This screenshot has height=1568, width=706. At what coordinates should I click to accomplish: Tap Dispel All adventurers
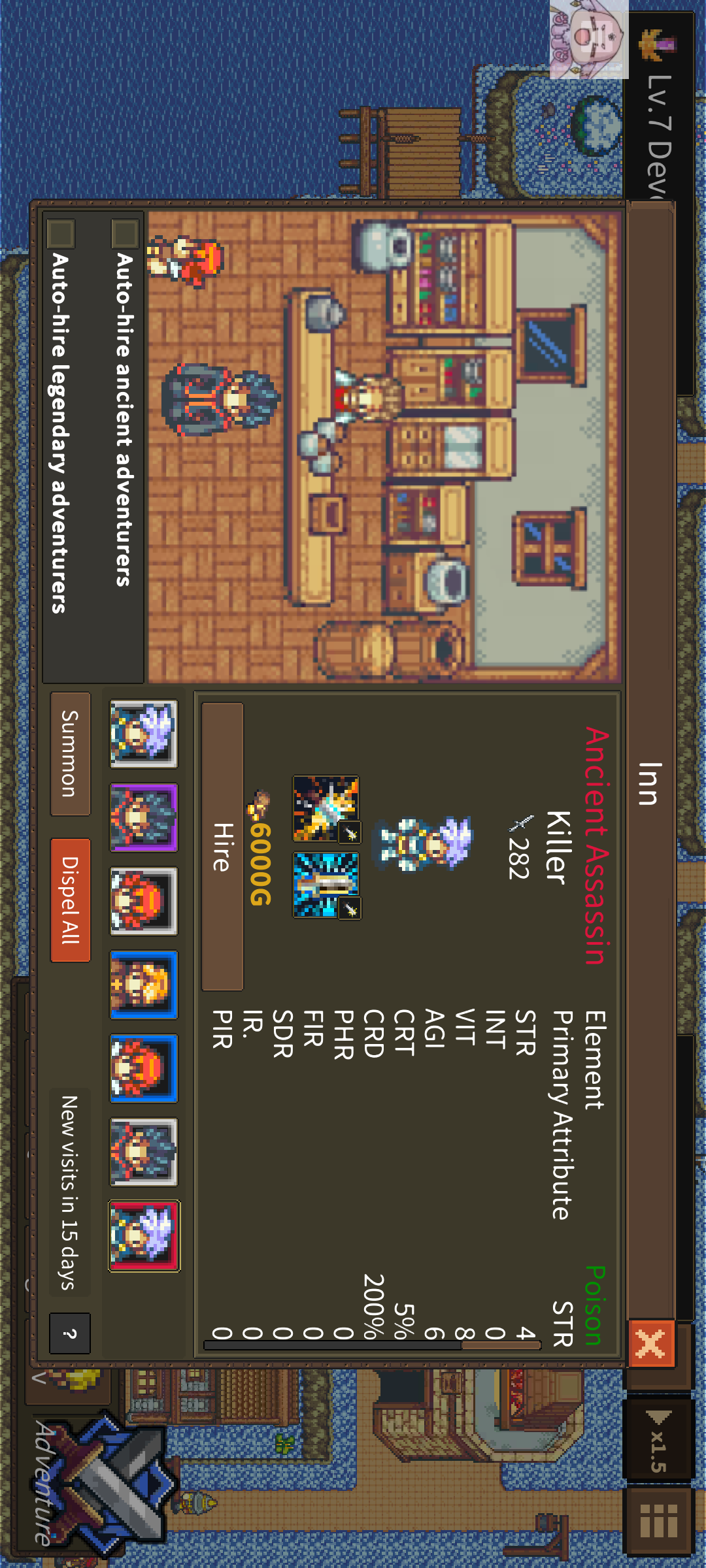(x=70, y=900)
